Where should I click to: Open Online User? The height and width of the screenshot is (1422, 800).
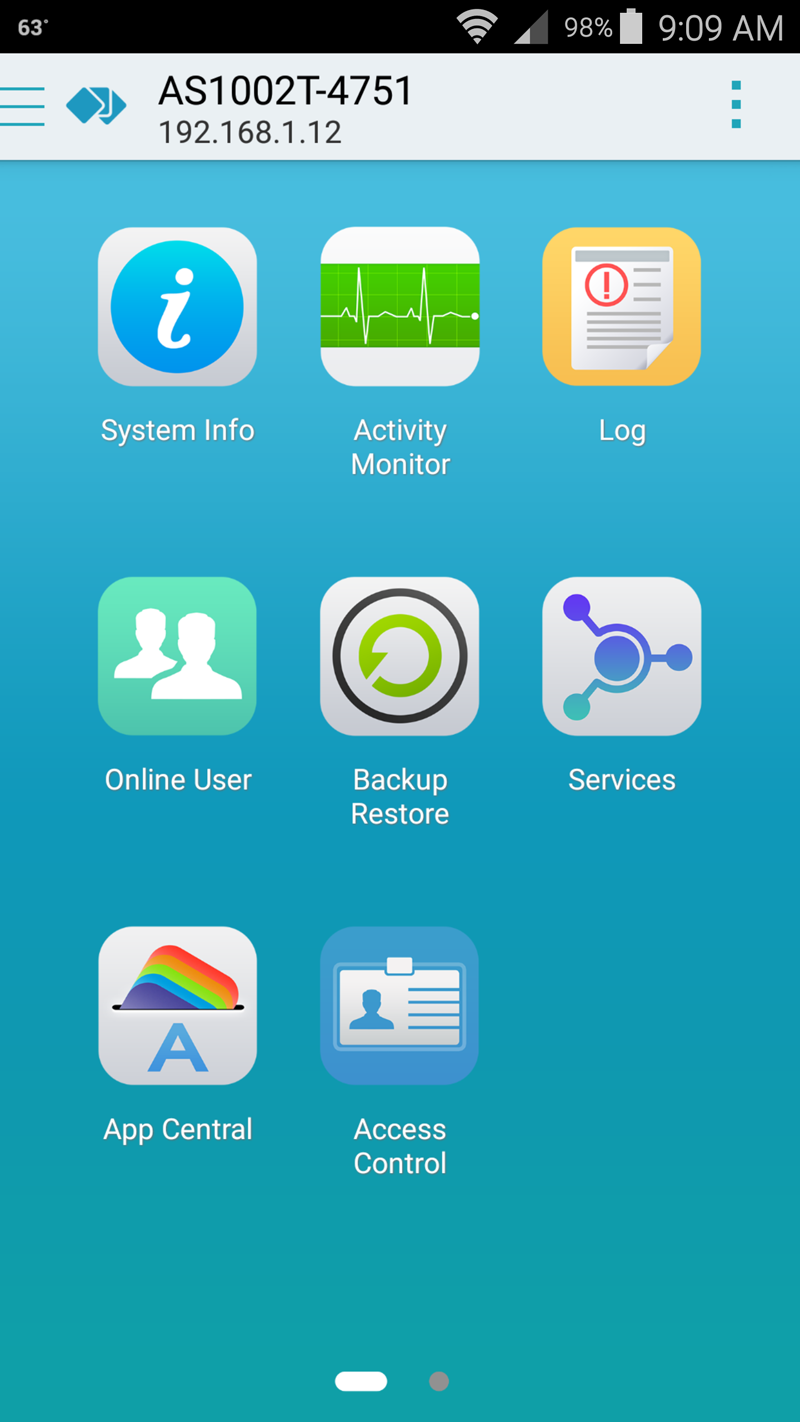point(177,656)
